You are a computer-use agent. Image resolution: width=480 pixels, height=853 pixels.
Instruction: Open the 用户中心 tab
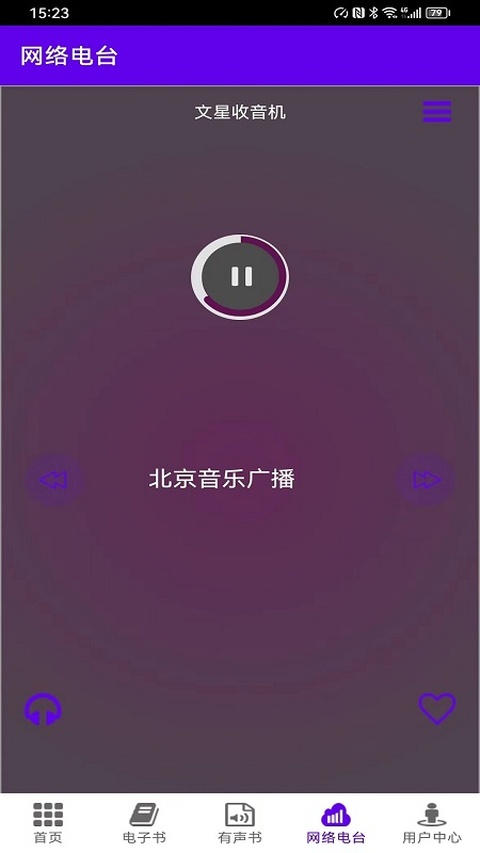click(x=432, y=823)
